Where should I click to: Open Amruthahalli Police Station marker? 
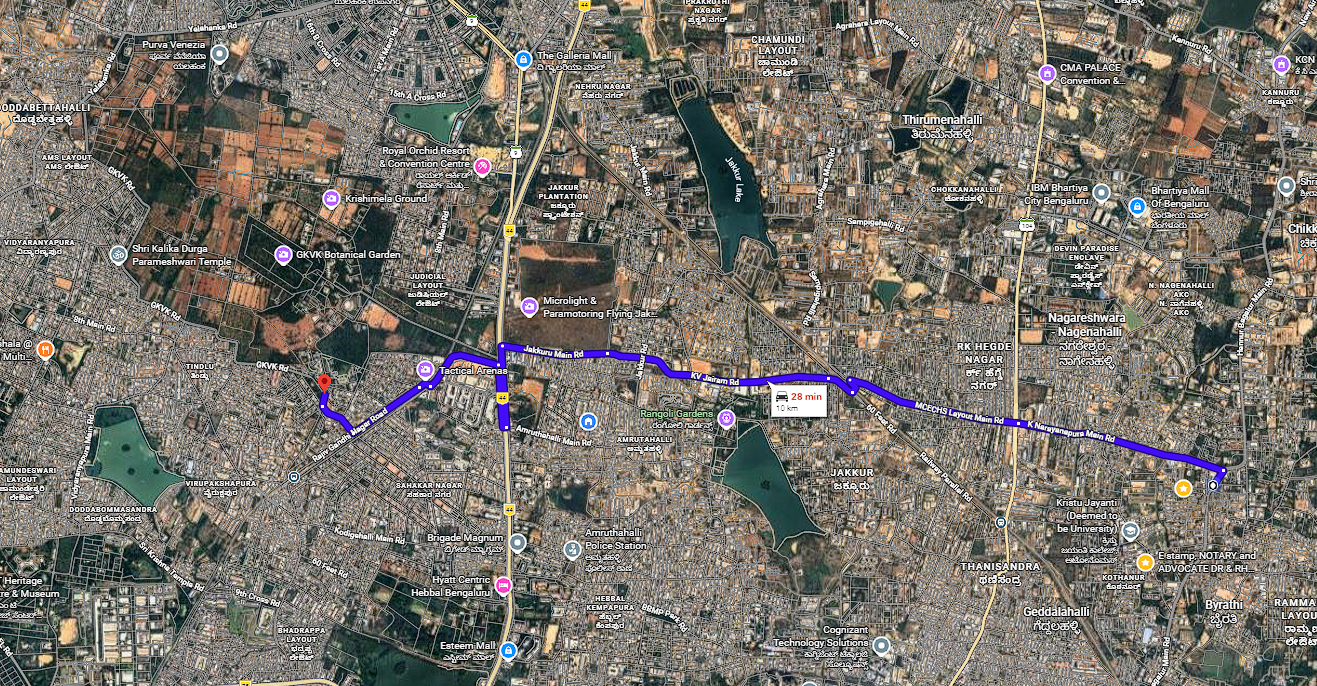[571, 549]
